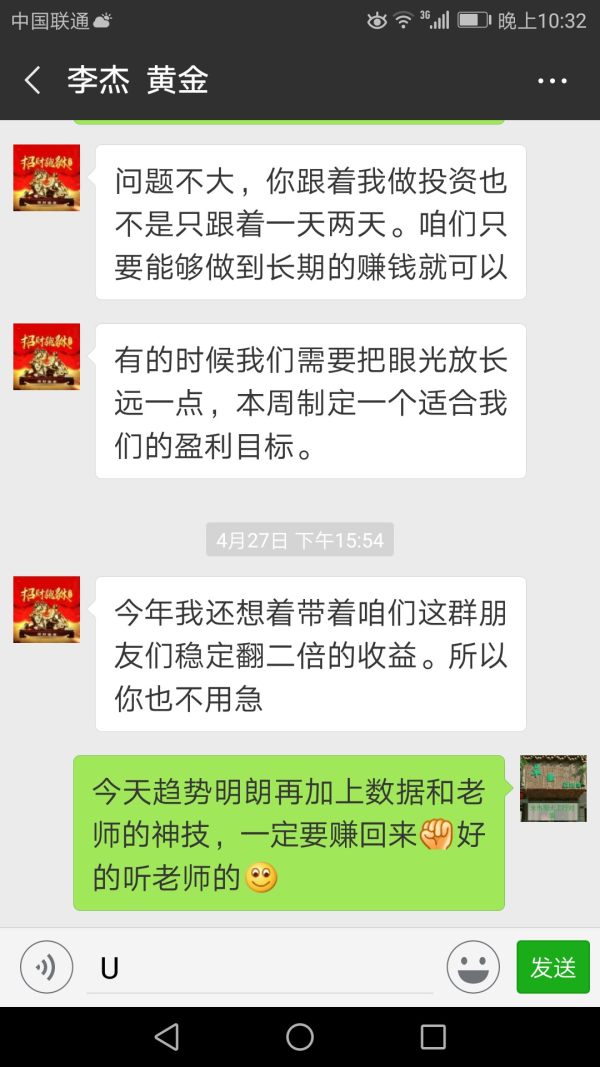Image resolution: width=600 pixels, height=1067 pixels.
Task: Go back from the 李杰 黄金 chat
Action: click(x=33, y=81)
